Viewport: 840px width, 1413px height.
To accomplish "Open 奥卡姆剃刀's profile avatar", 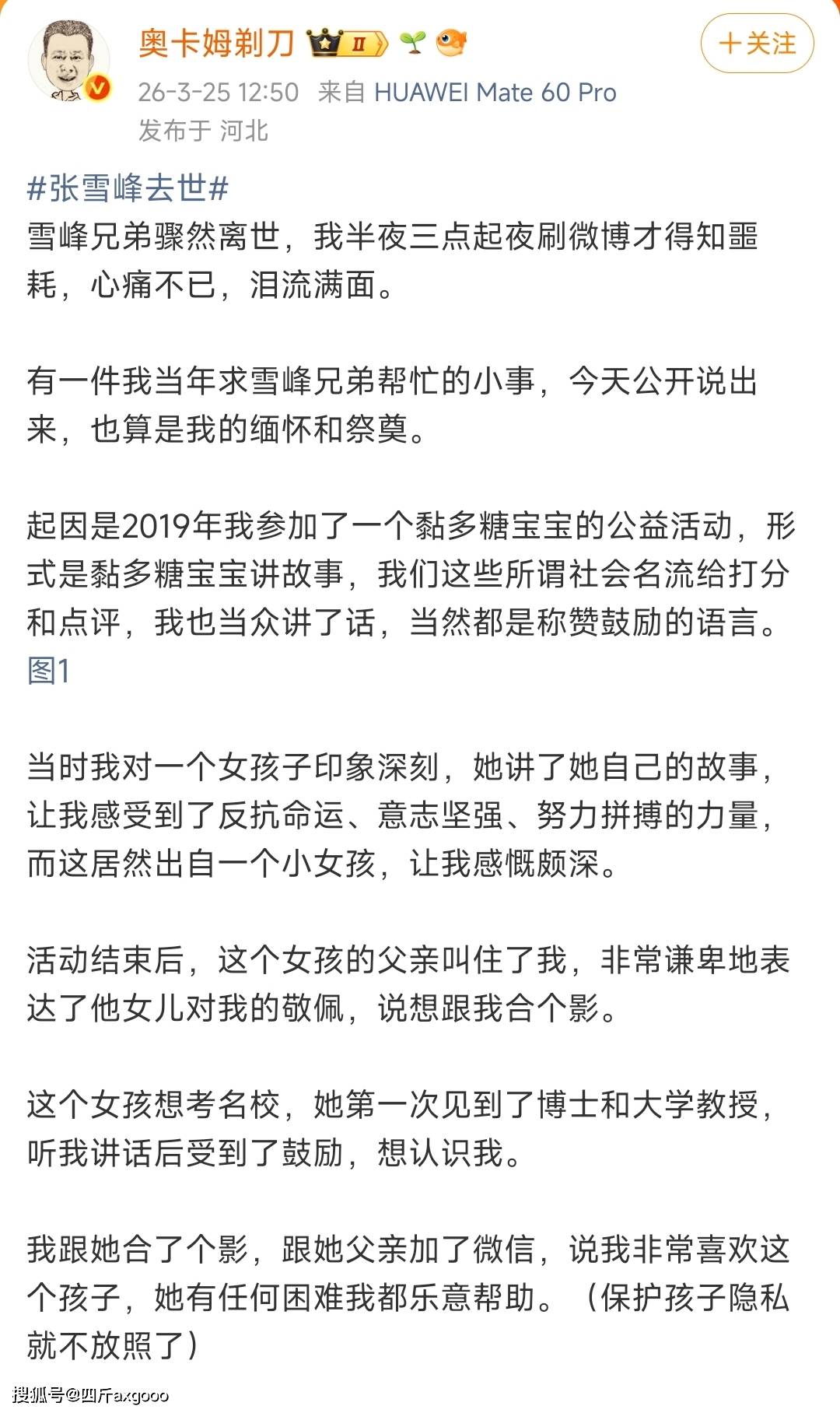I will tap(68, 62).
